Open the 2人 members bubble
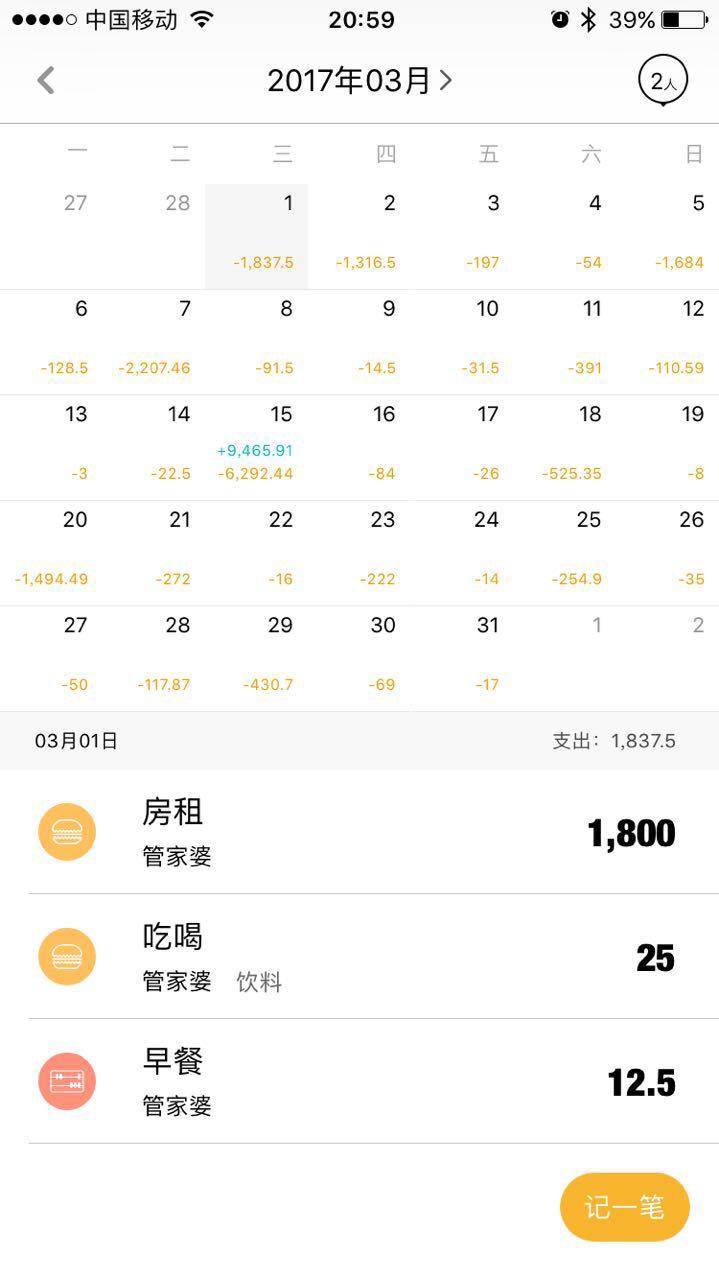719x1280 pixels. coord(663,82)
